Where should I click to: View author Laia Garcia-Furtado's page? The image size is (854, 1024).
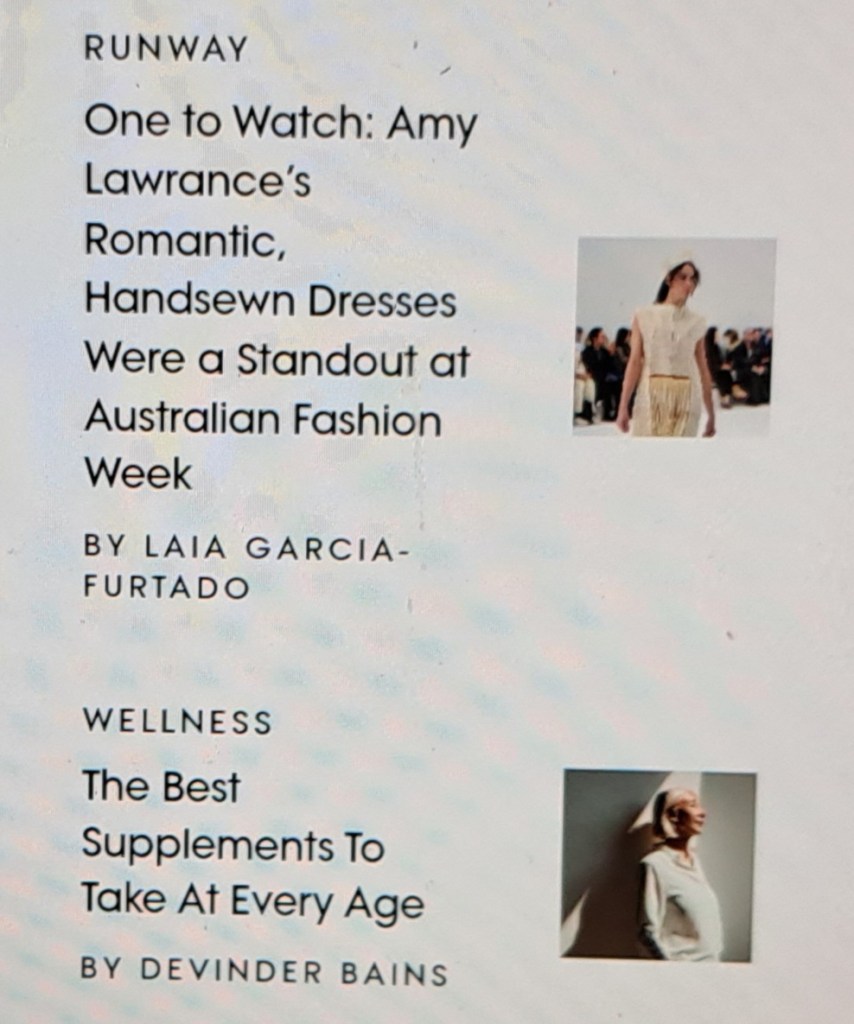tap(244, 566)
